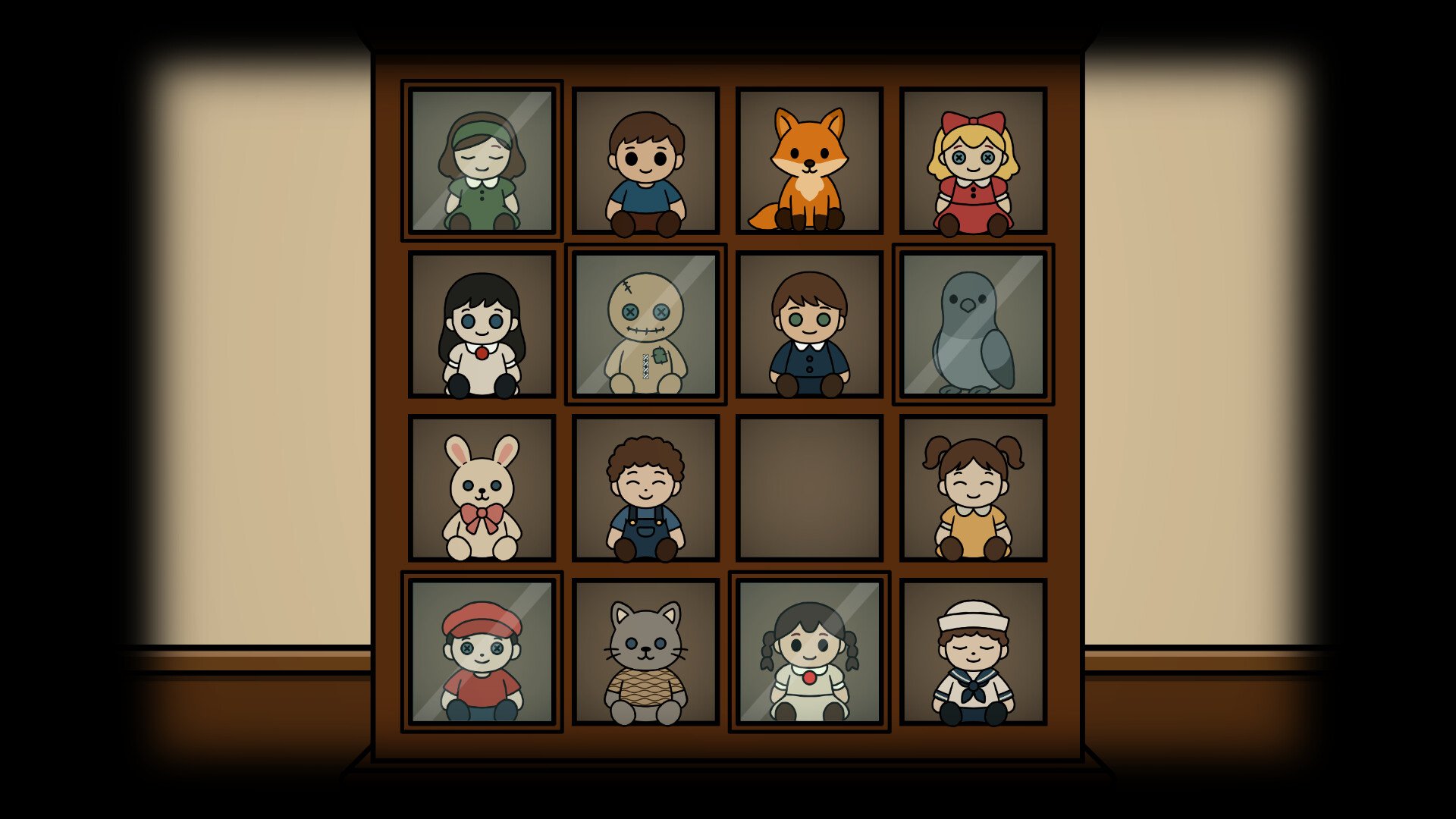Tap the boy doll in blue shirt
The image size is (1456, 819).
[645, 161]
